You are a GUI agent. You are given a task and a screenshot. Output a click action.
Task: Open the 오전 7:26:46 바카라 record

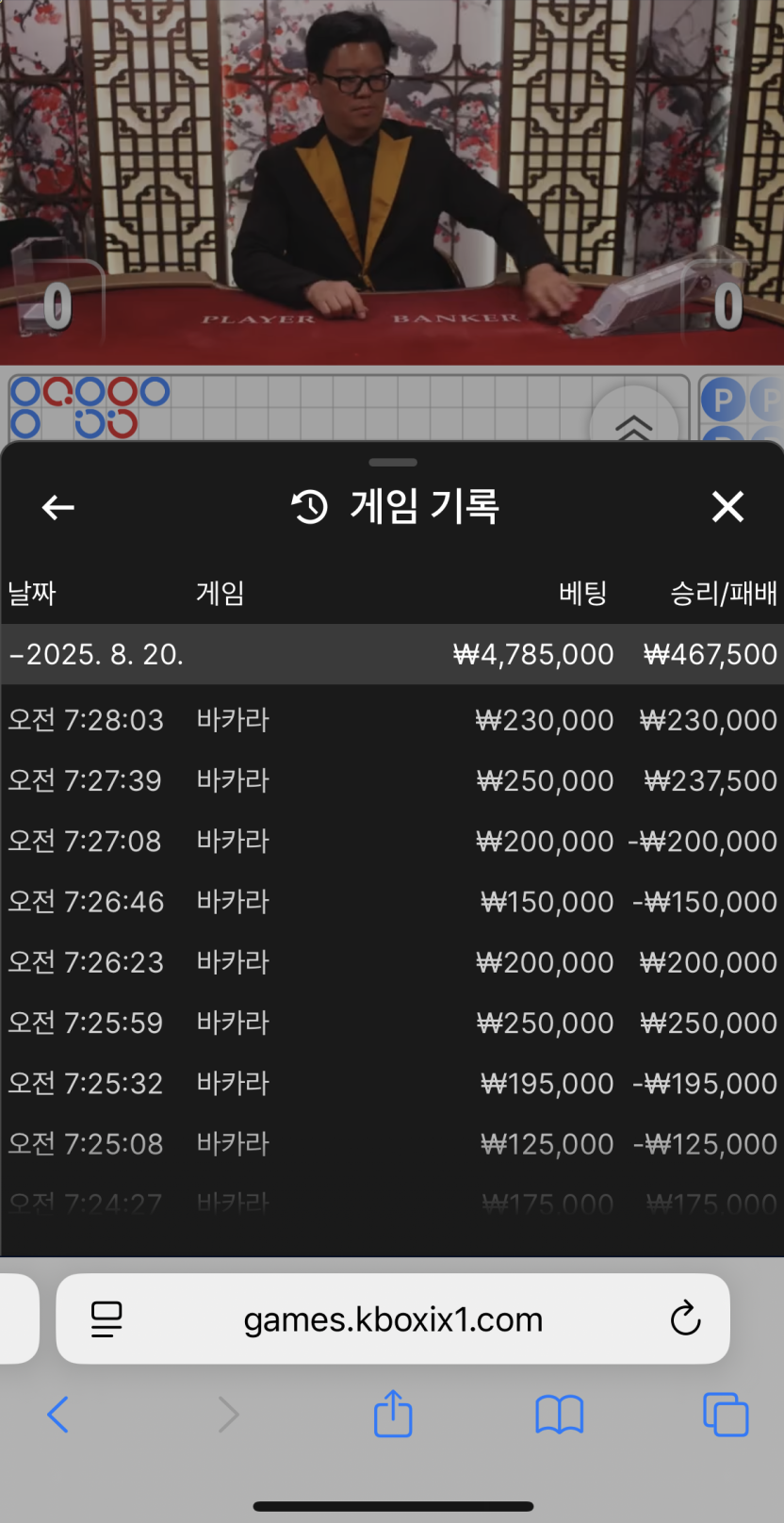392,902
